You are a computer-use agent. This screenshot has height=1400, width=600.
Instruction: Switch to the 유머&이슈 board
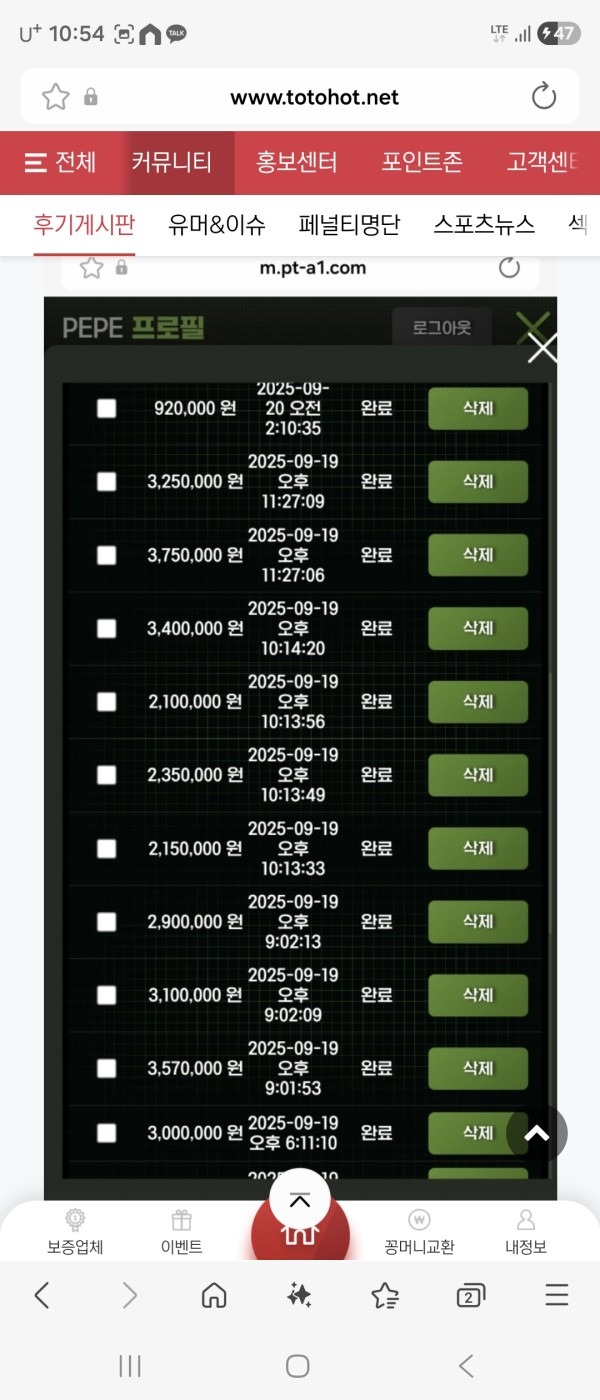point(217,224)
